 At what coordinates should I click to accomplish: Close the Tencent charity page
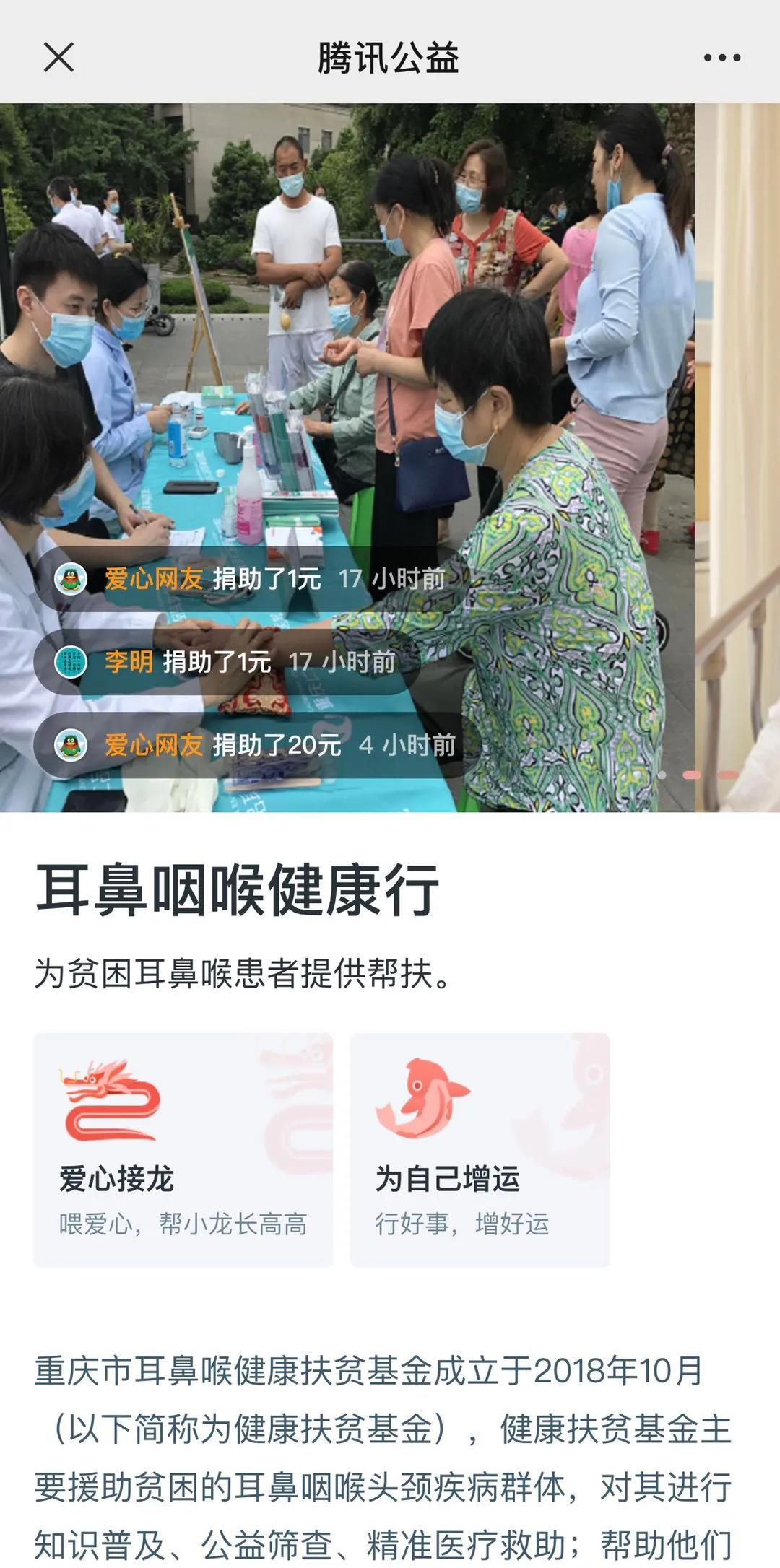pos(58,57)
